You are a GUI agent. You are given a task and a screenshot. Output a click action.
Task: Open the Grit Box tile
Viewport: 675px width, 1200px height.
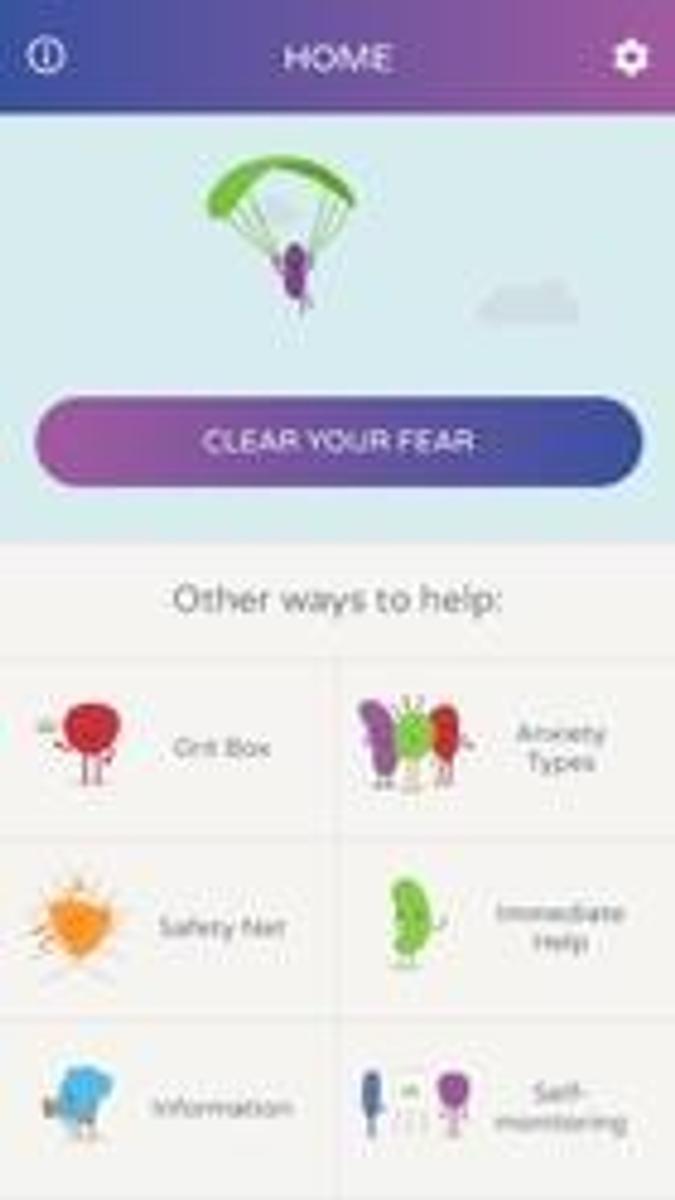(167, 748)
